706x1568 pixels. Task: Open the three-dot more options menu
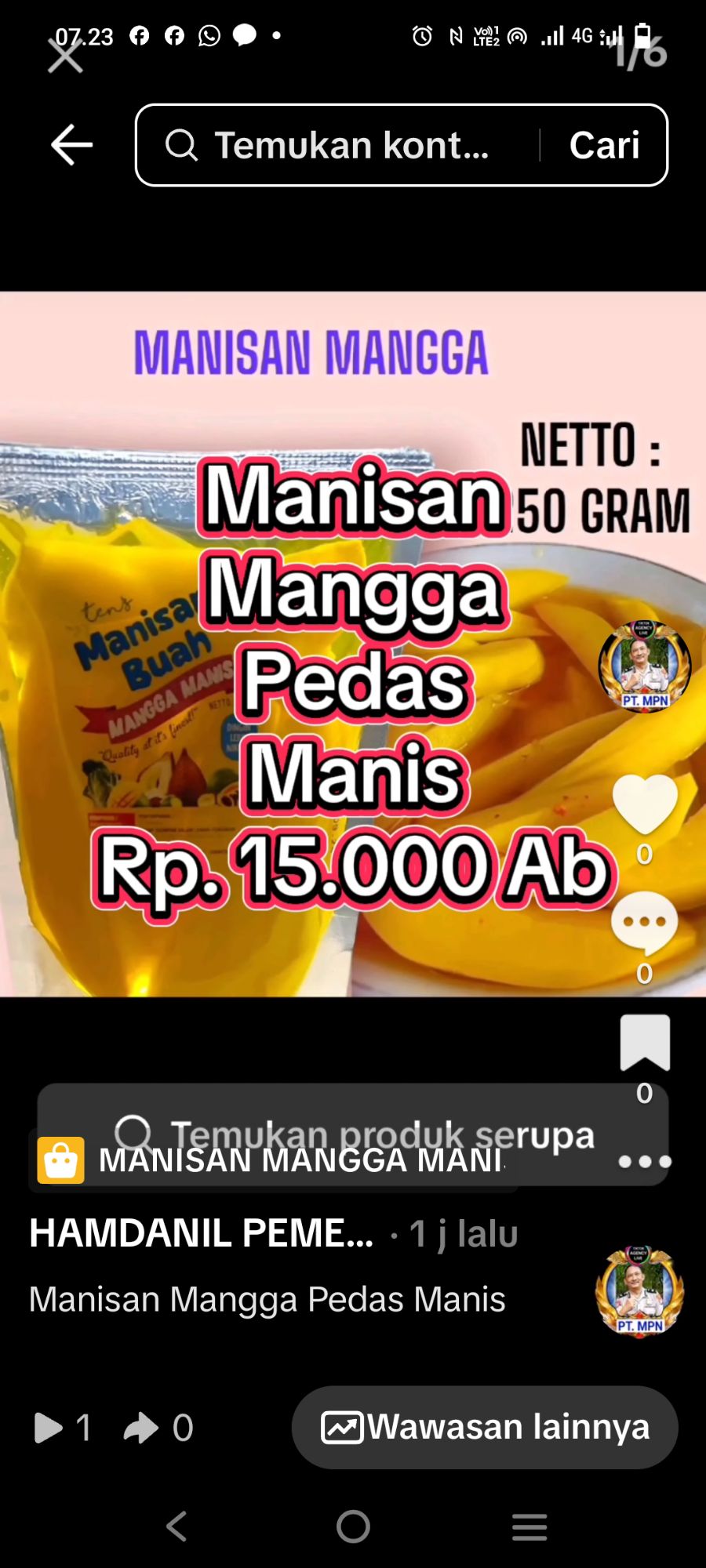pos(644,1162)
